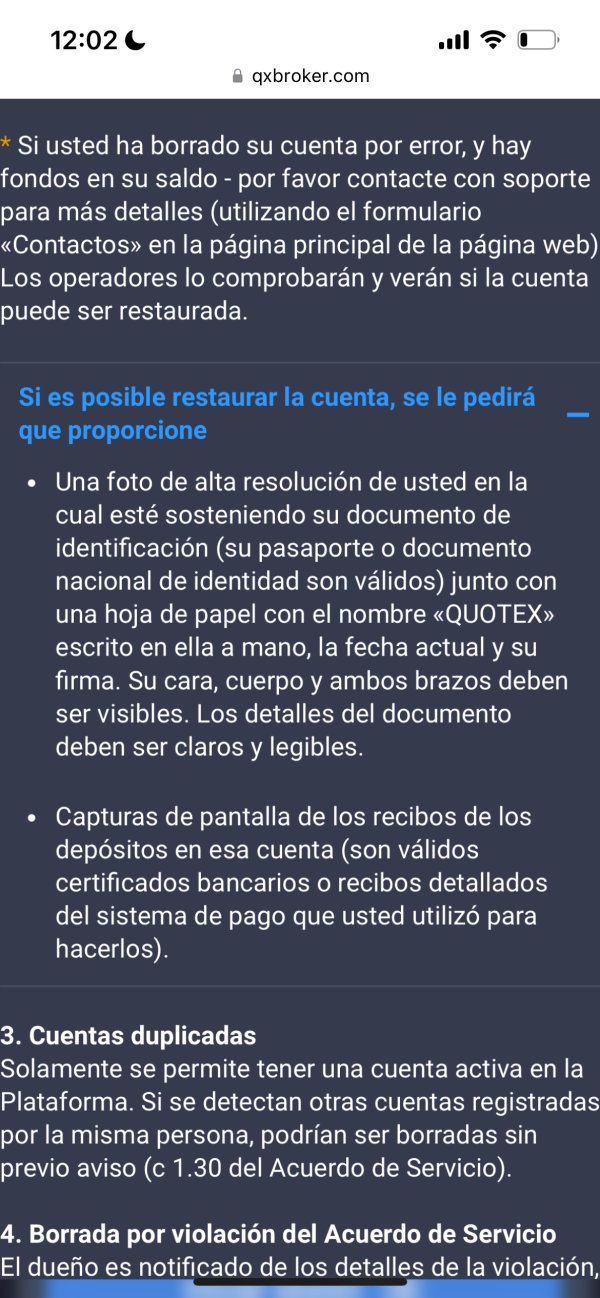Collapse the 'Si es posible restaurar la cuenta' section

tap(577, 414)
